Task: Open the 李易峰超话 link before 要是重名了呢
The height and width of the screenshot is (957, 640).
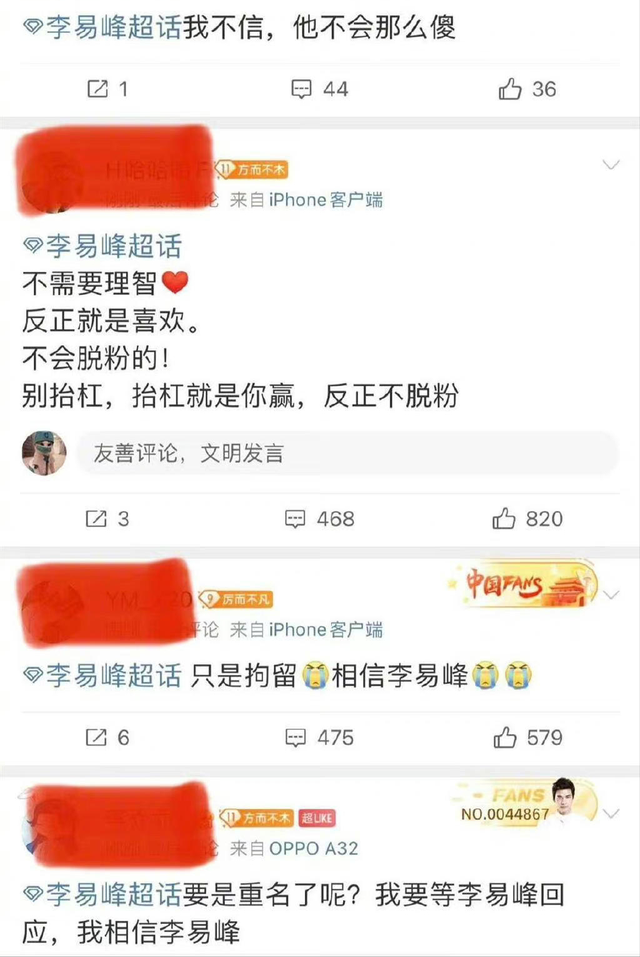Action: (x=102, y=894)
